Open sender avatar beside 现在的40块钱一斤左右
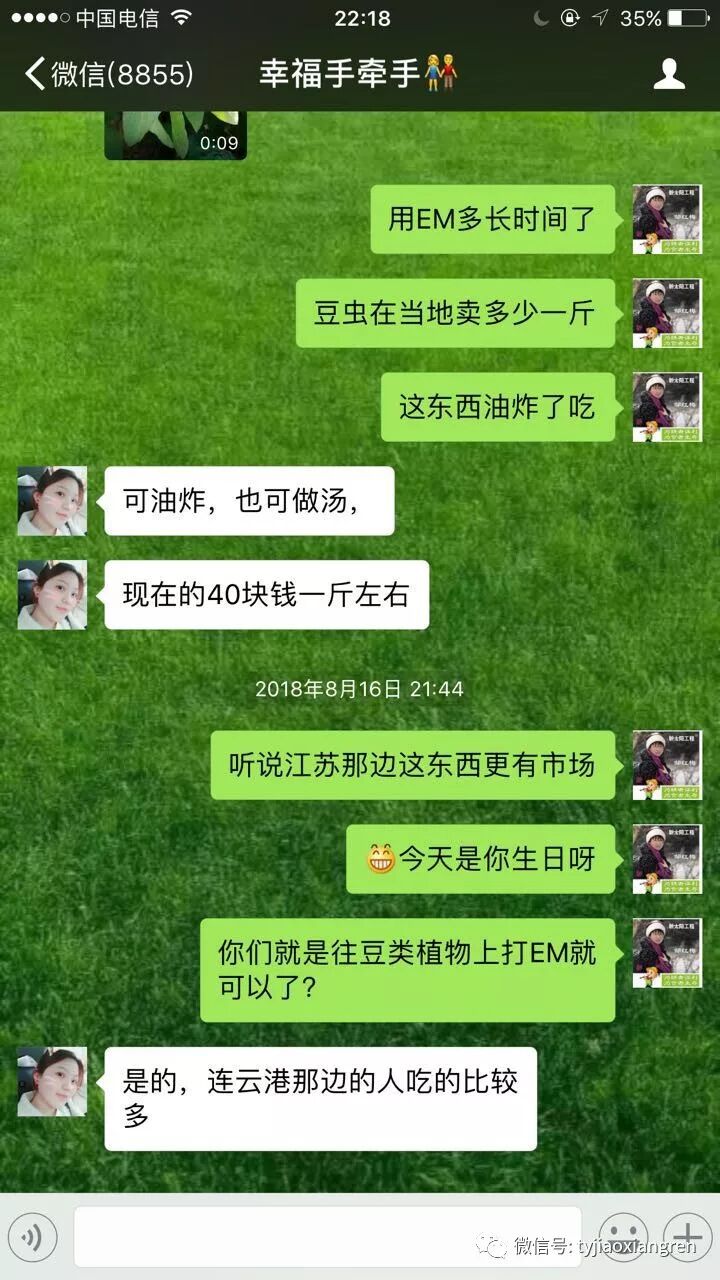 [52, 595]
